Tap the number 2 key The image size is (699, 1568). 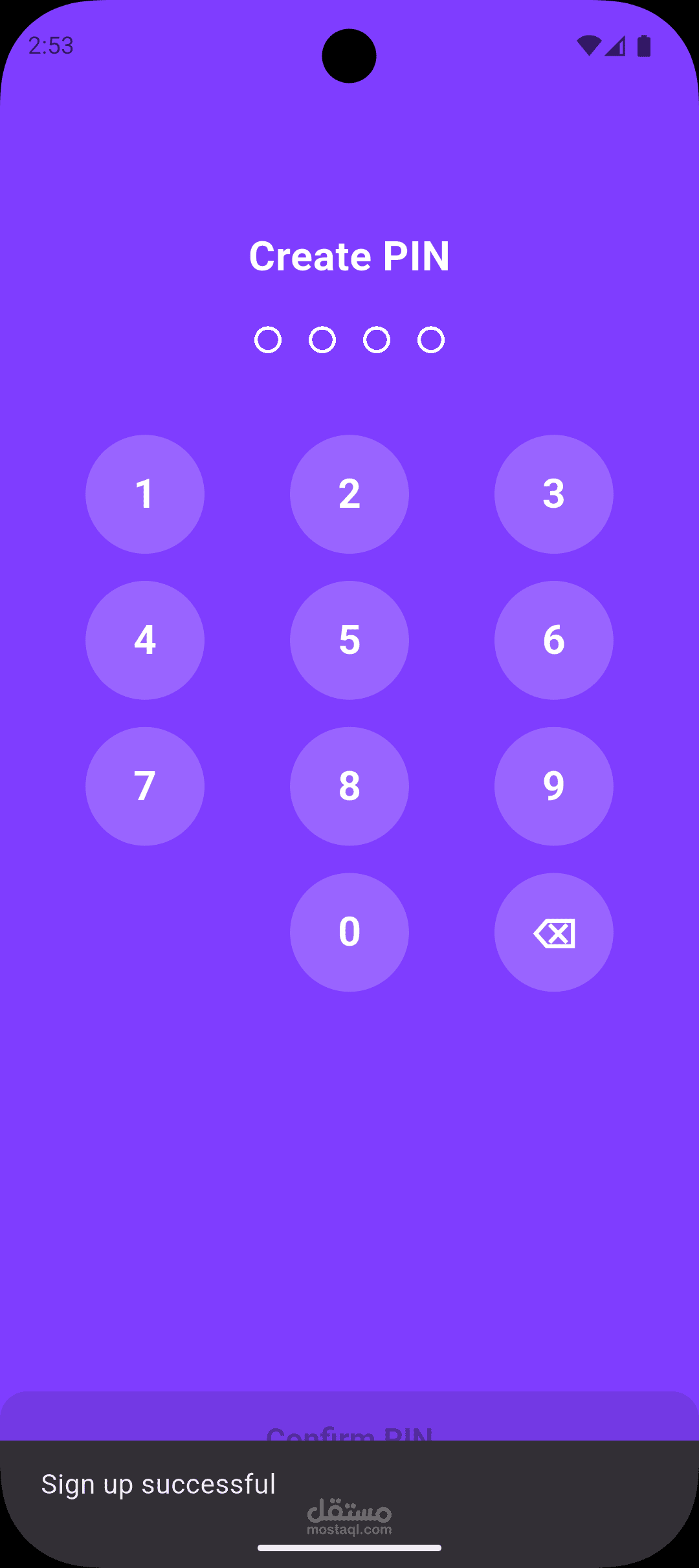349,494
